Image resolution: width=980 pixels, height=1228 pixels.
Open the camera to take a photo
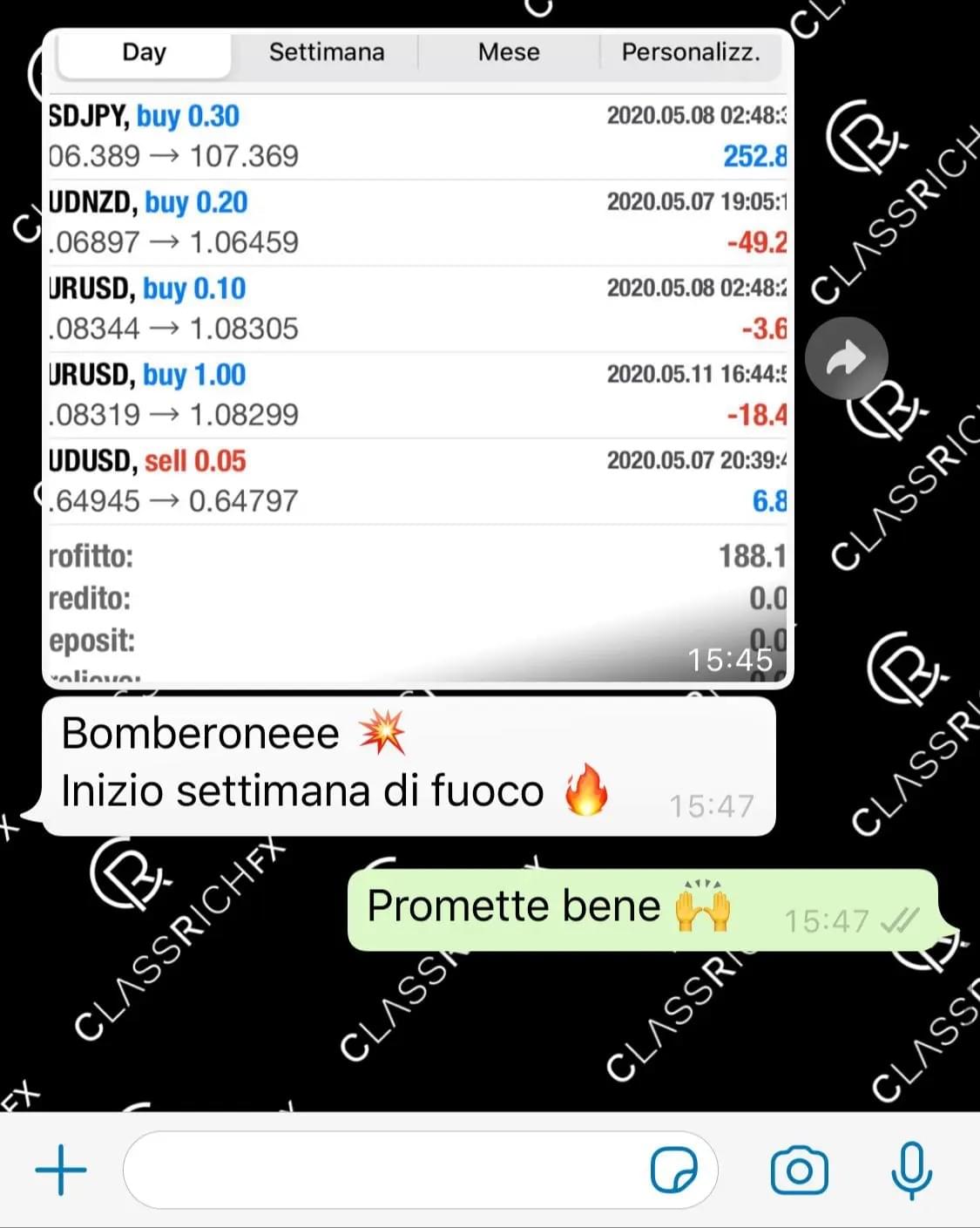pyautogui.click(x=799, y=1170)
